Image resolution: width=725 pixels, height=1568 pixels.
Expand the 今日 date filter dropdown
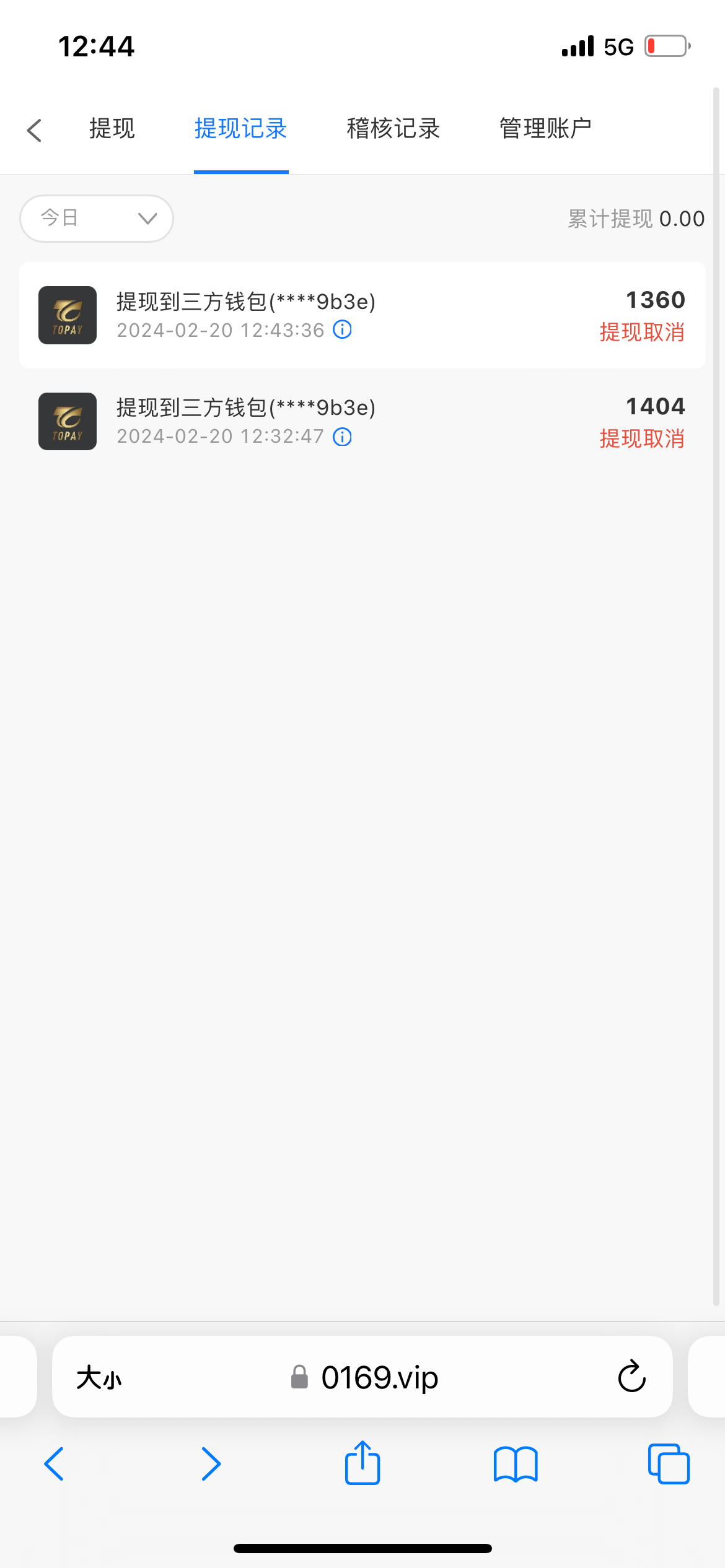(97, 219)
